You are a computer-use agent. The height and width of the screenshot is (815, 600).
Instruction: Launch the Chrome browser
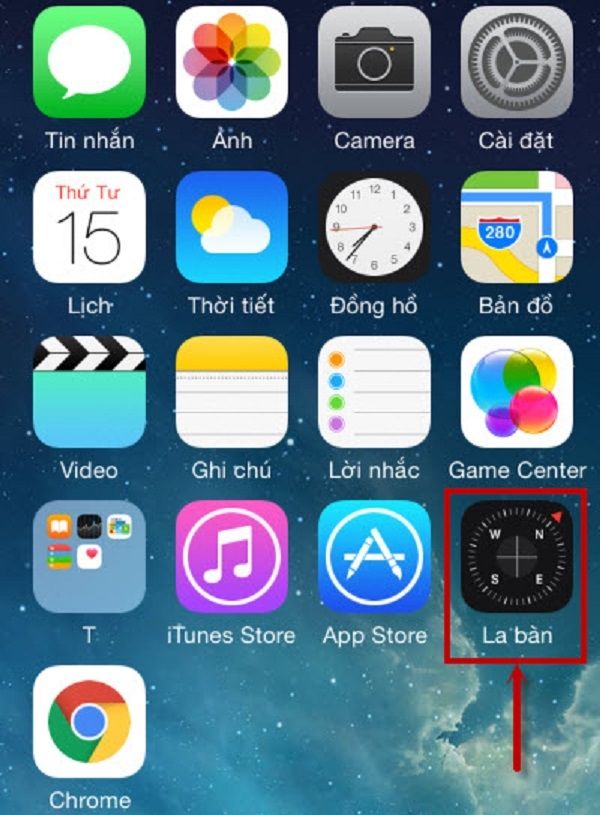coord(89,721)
